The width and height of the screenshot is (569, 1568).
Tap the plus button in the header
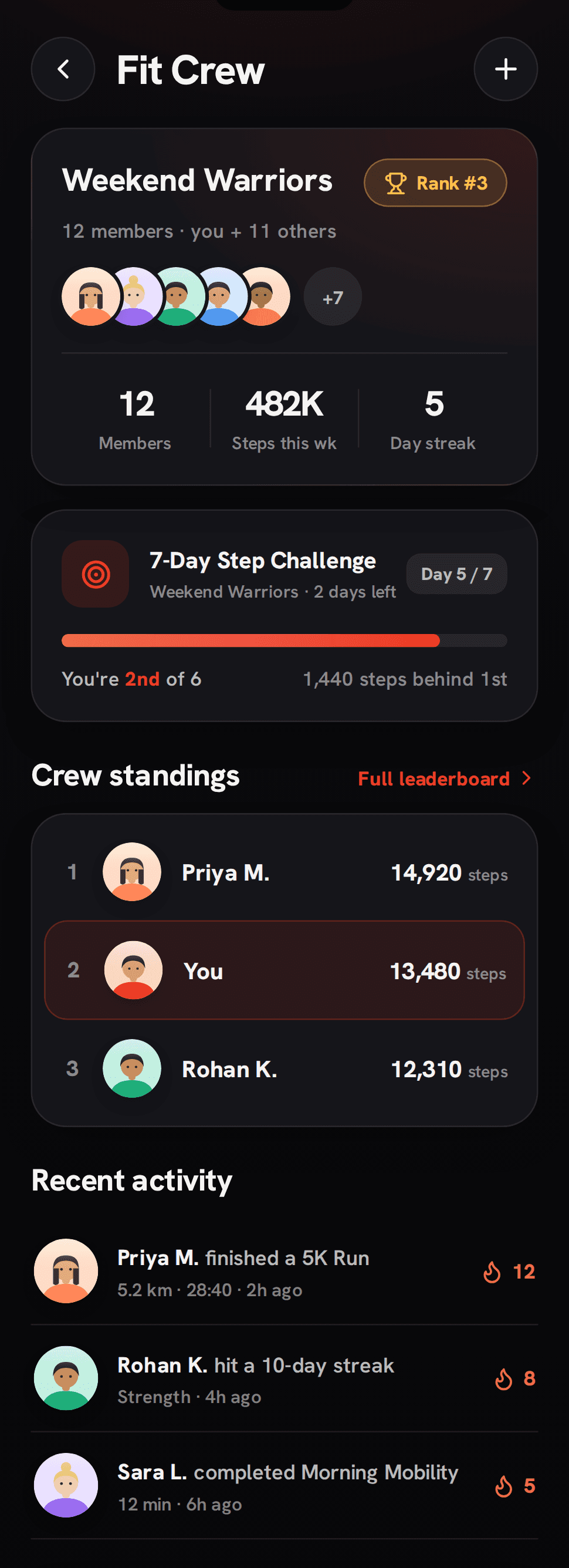(x=505, y=69)
